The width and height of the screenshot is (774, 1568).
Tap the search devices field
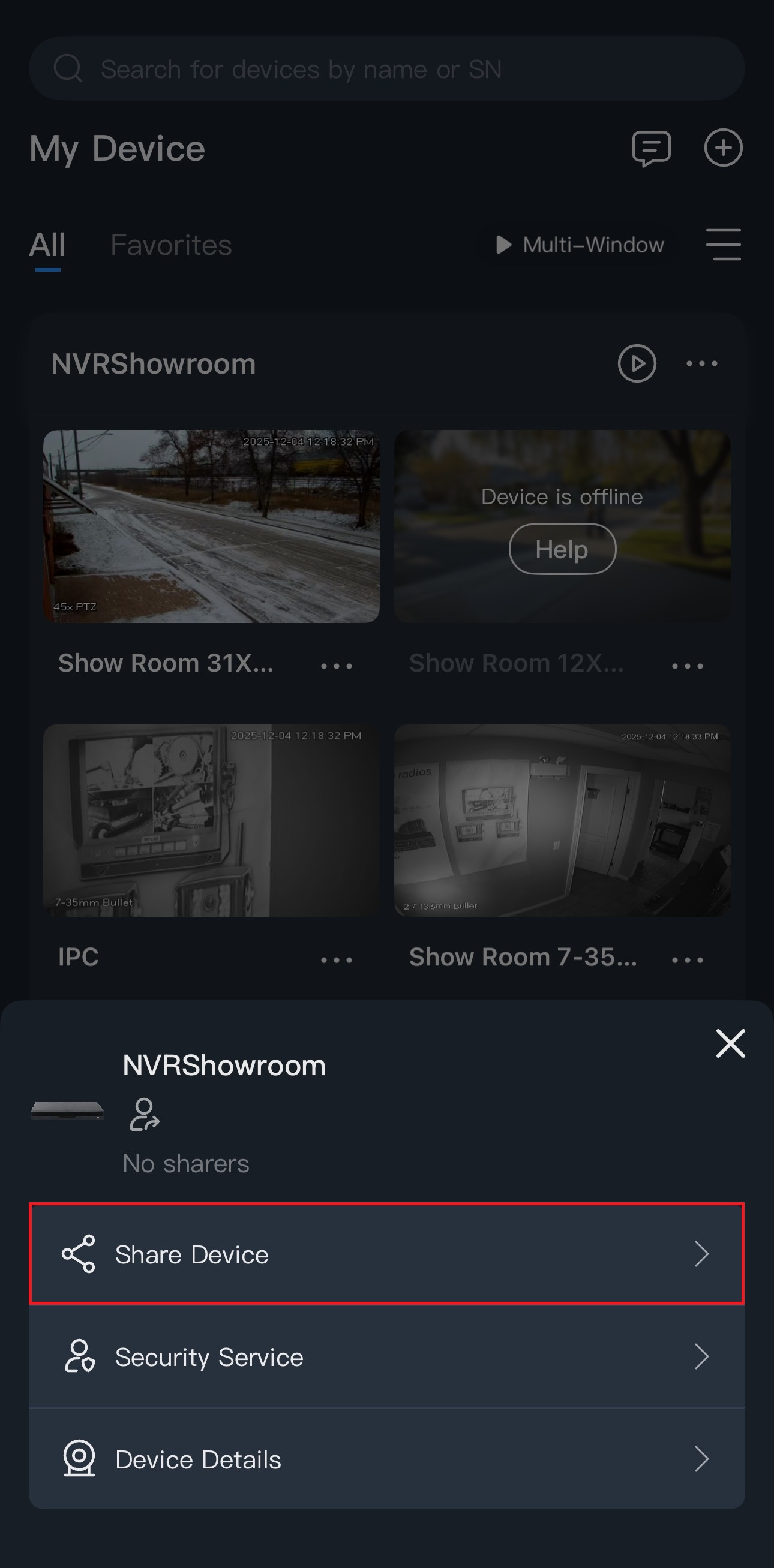(x=386, y=69)
